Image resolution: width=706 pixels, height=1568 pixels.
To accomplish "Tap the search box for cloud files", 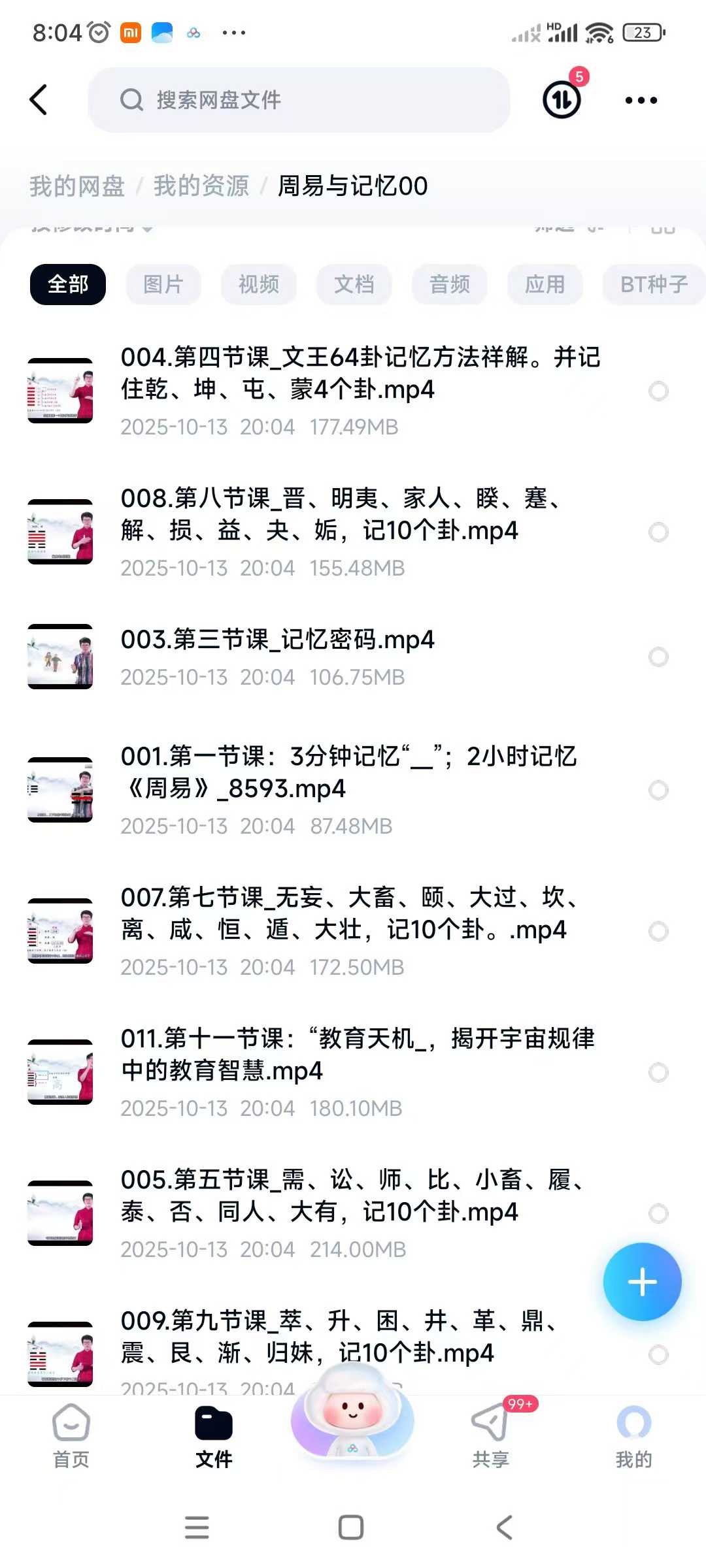I will pos(298,100).
